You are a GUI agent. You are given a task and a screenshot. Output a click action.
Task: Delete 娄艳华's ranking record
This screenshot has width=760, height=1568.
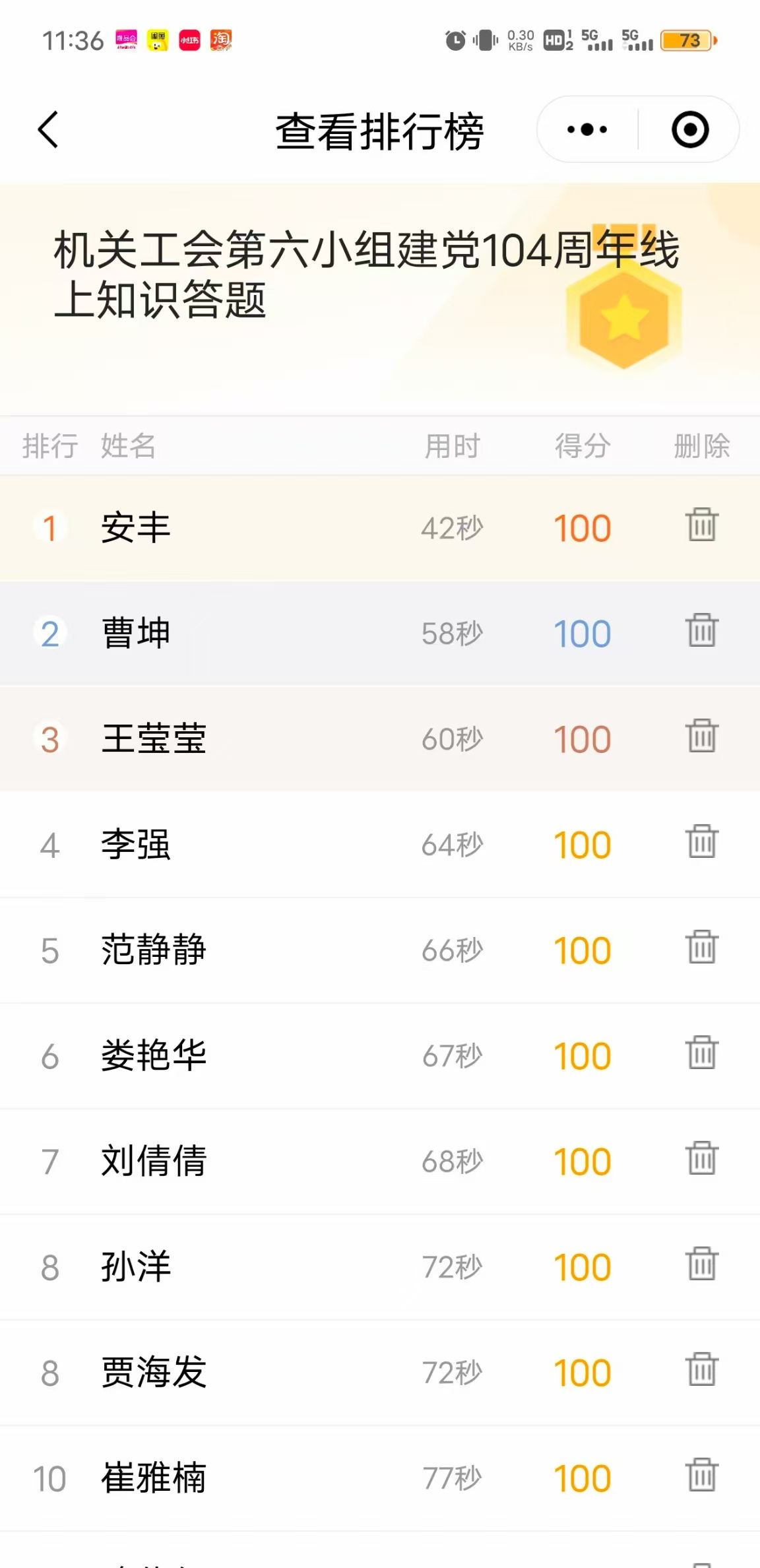(701, 1053)
